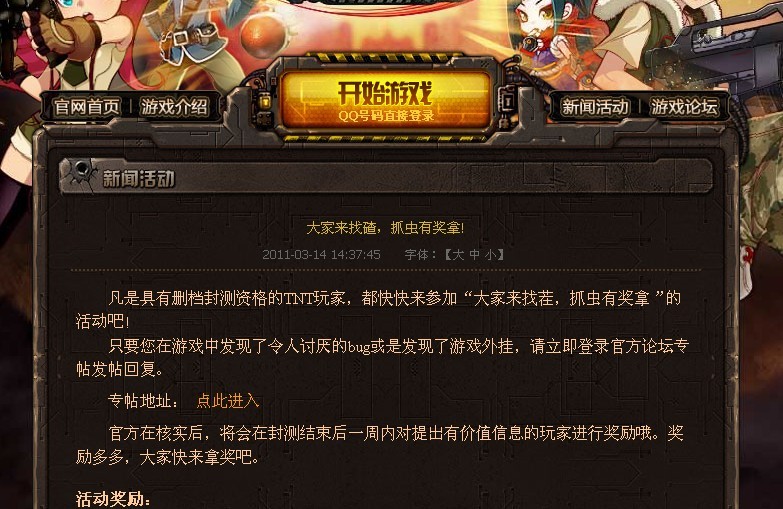Open the 官网首页 homepage tab
This screenshot has height=509, width=783.
(87, 107)
